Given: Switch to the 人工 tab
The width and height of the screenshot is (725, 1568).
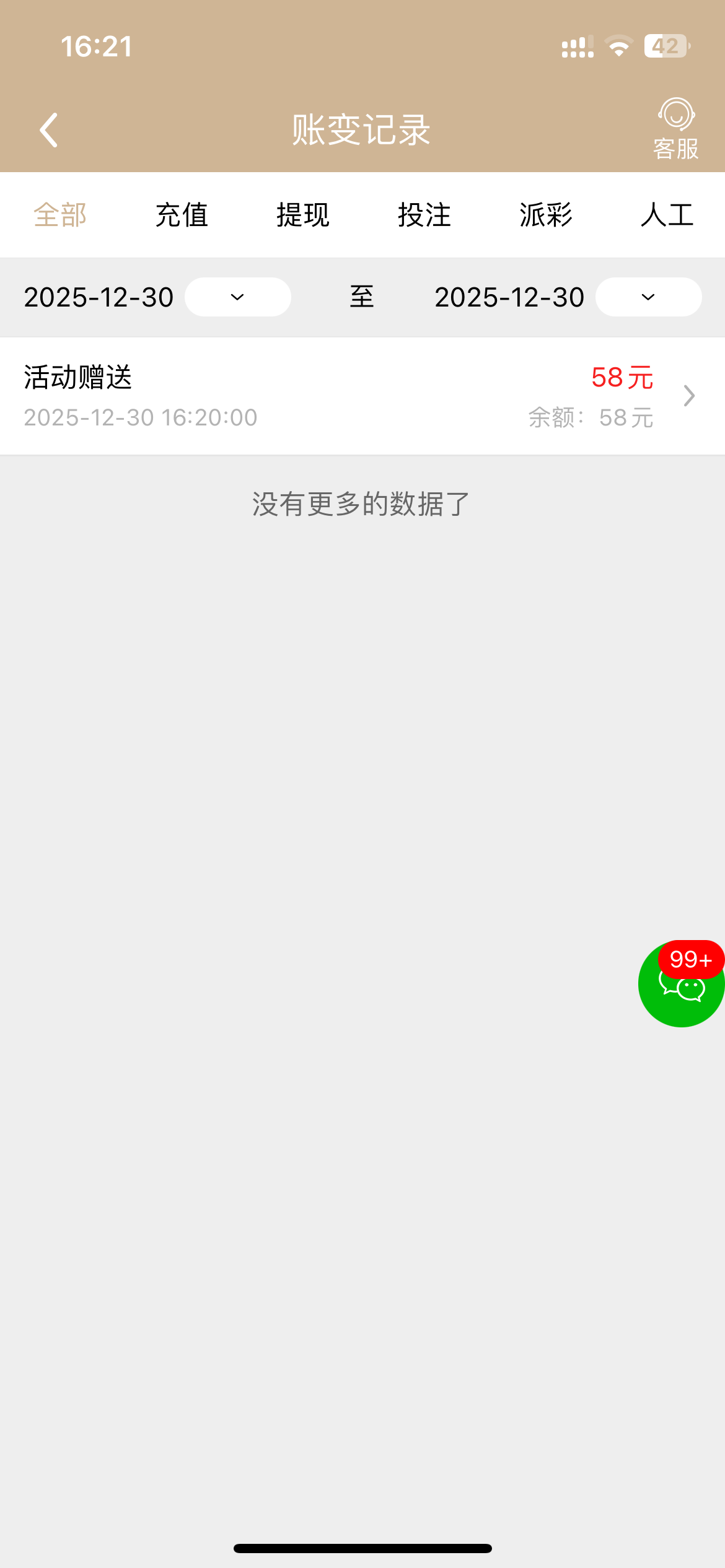Looking at the screenshot, I should [667, 215].
